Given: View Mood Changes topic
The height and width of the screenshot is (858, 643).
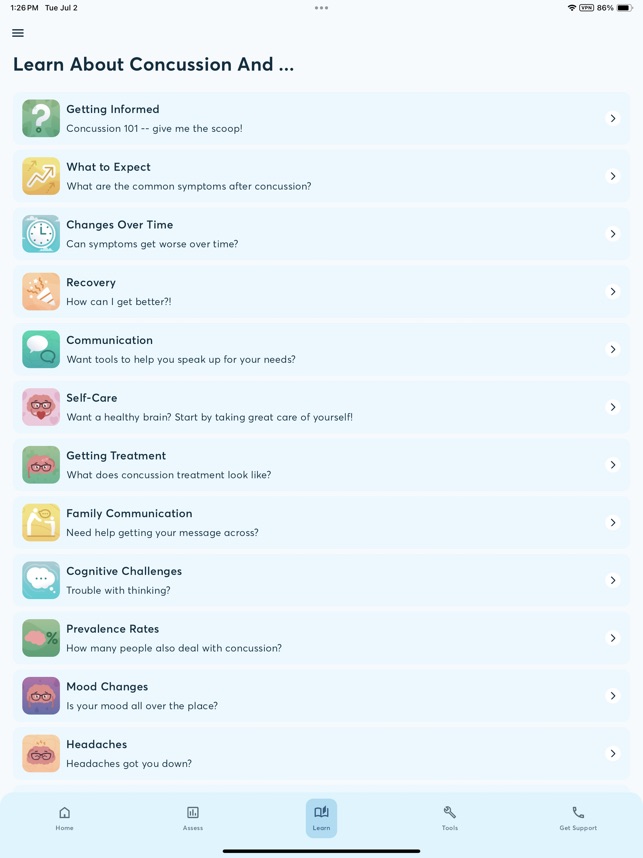Looking at the screenshot, I should coord(321,696).
